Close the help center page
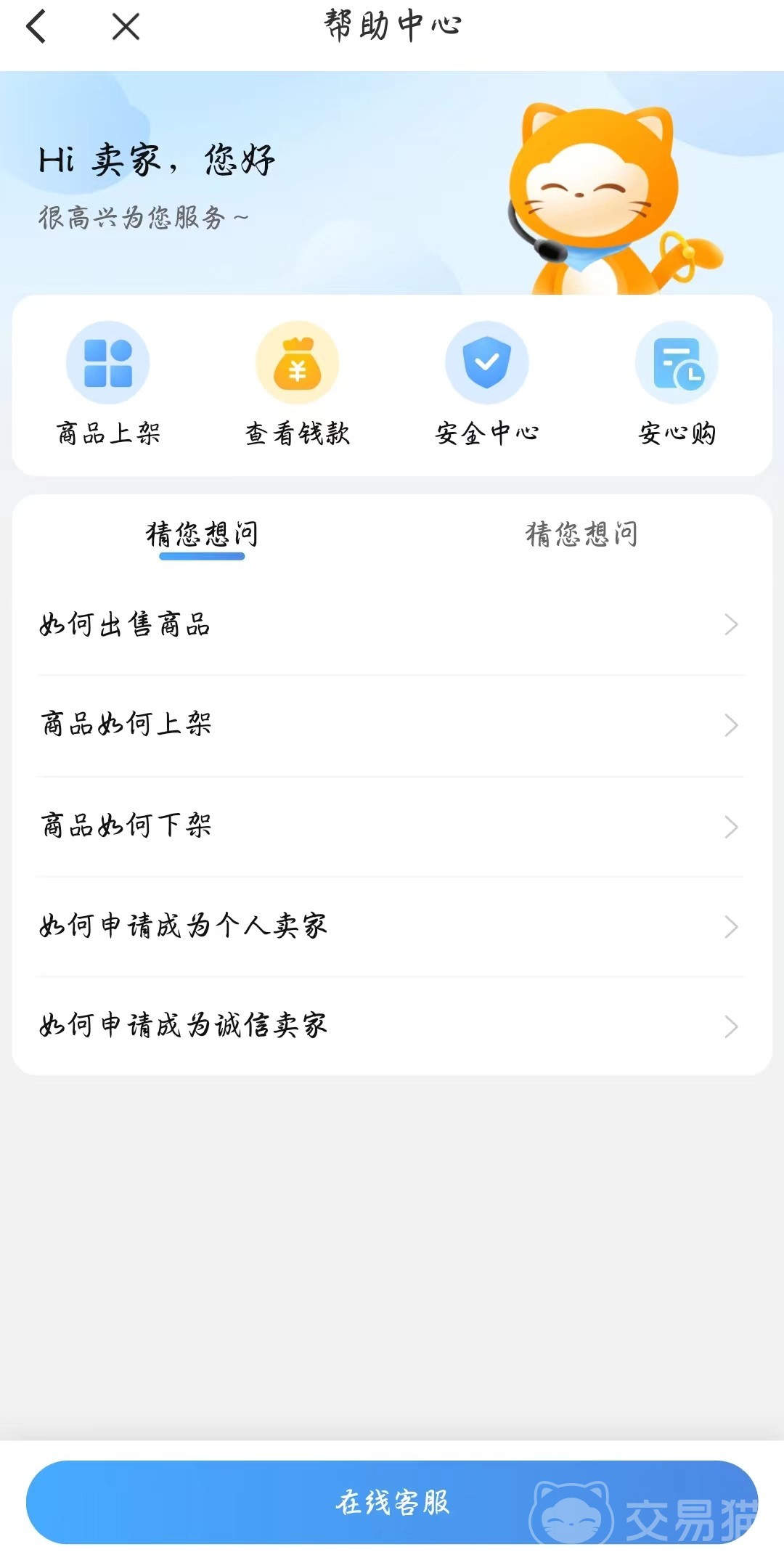The image size is (784, 1568). (126, 27)
